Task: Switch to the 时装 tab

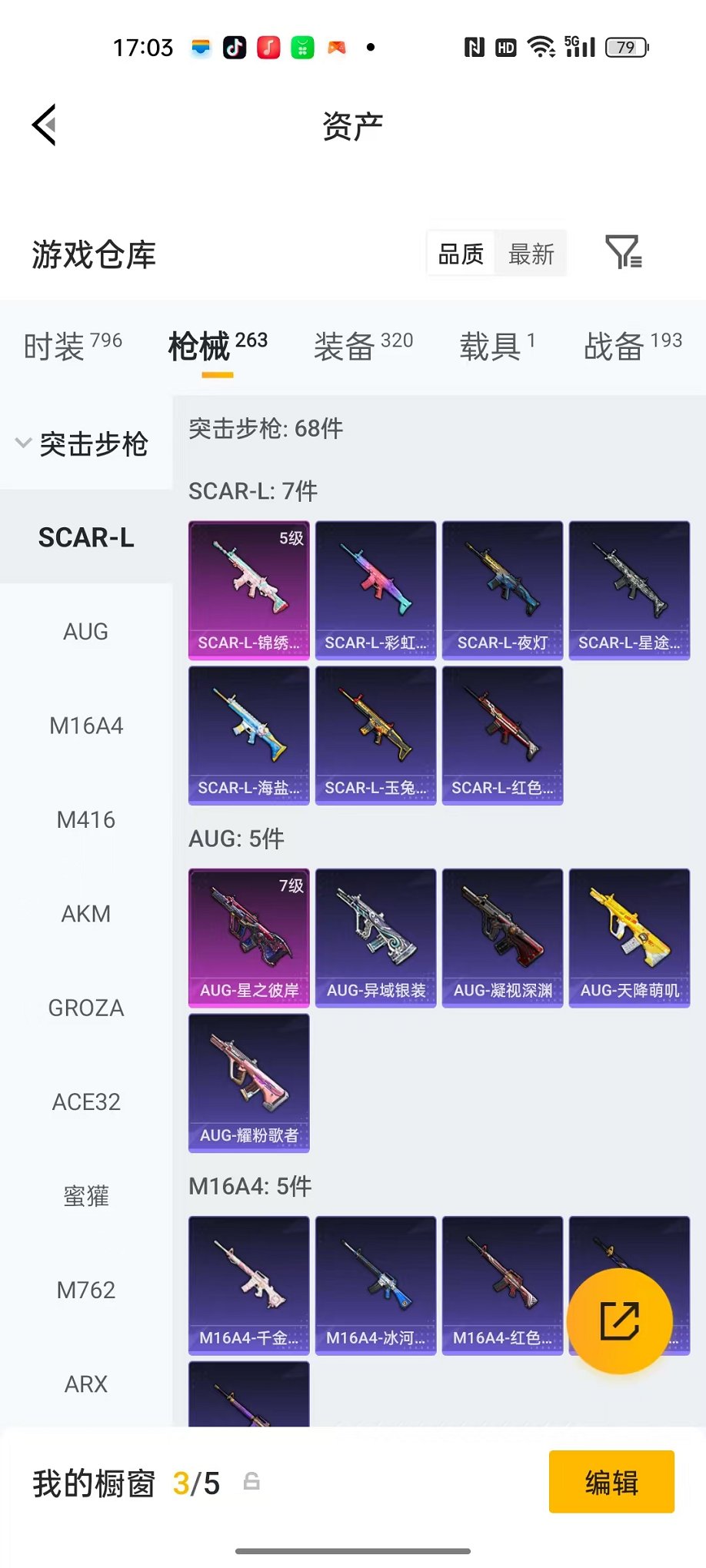Action: coord(73,346)
